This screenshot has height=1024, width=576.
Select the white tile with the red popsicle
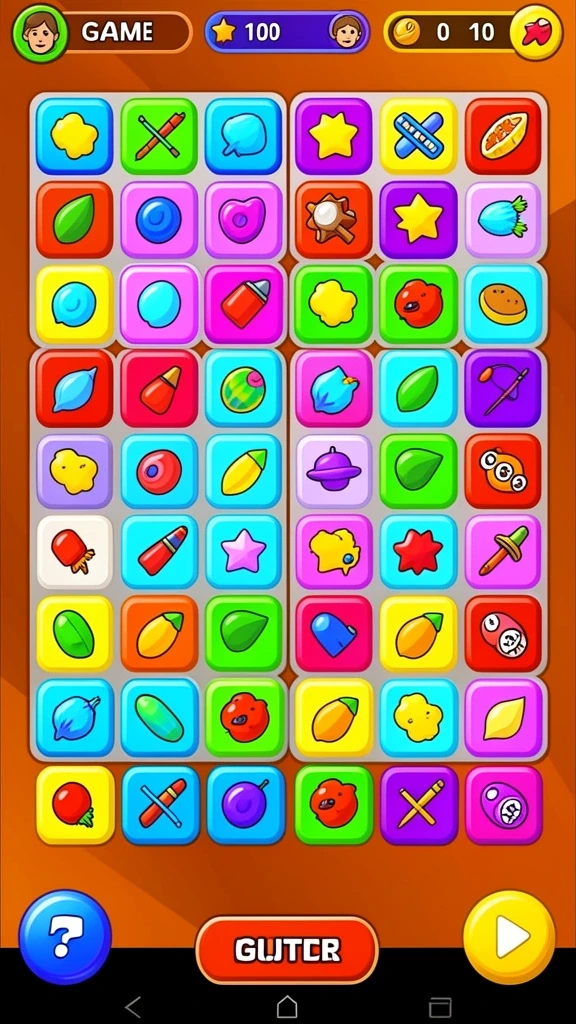[x=74, y=552]
